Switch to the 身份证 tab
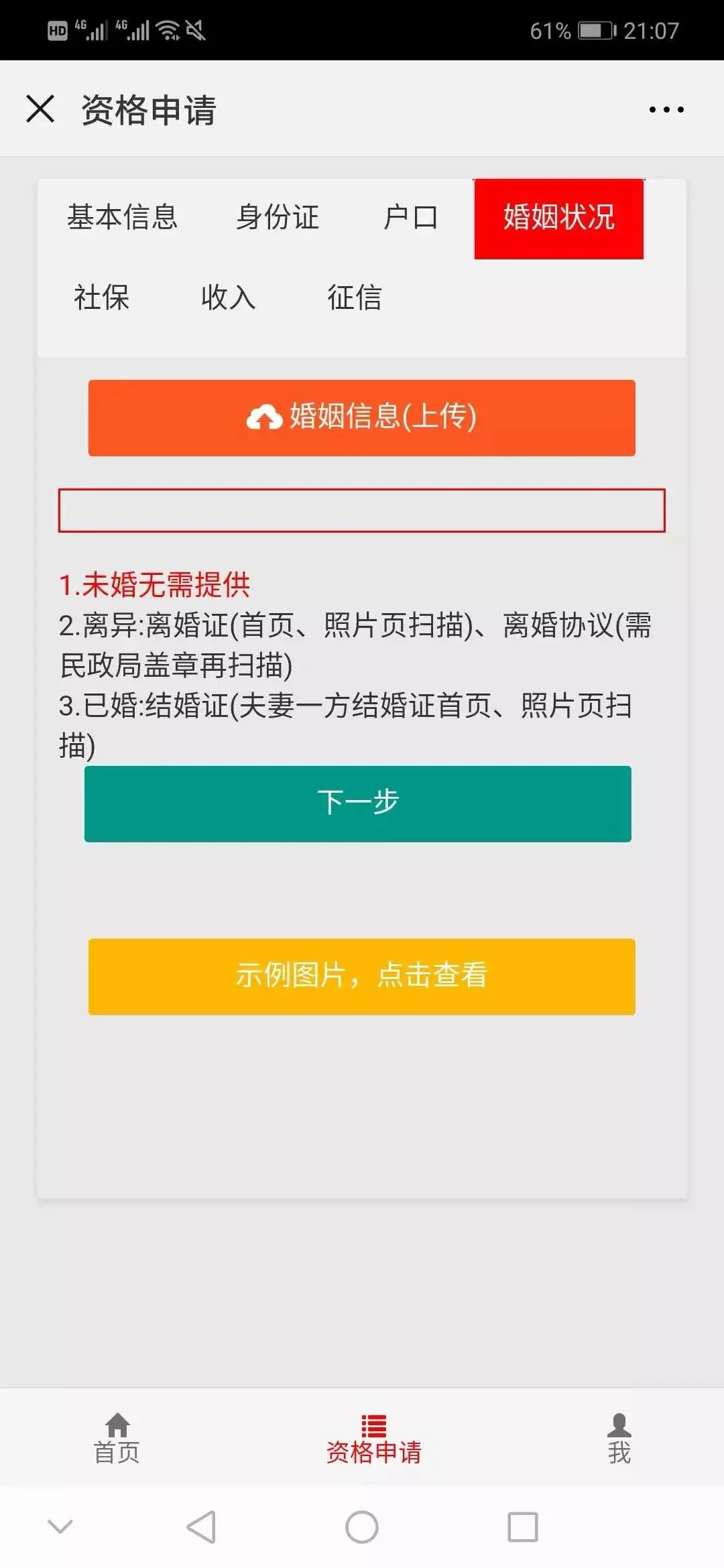724x1568 pixels. point(278,217)
